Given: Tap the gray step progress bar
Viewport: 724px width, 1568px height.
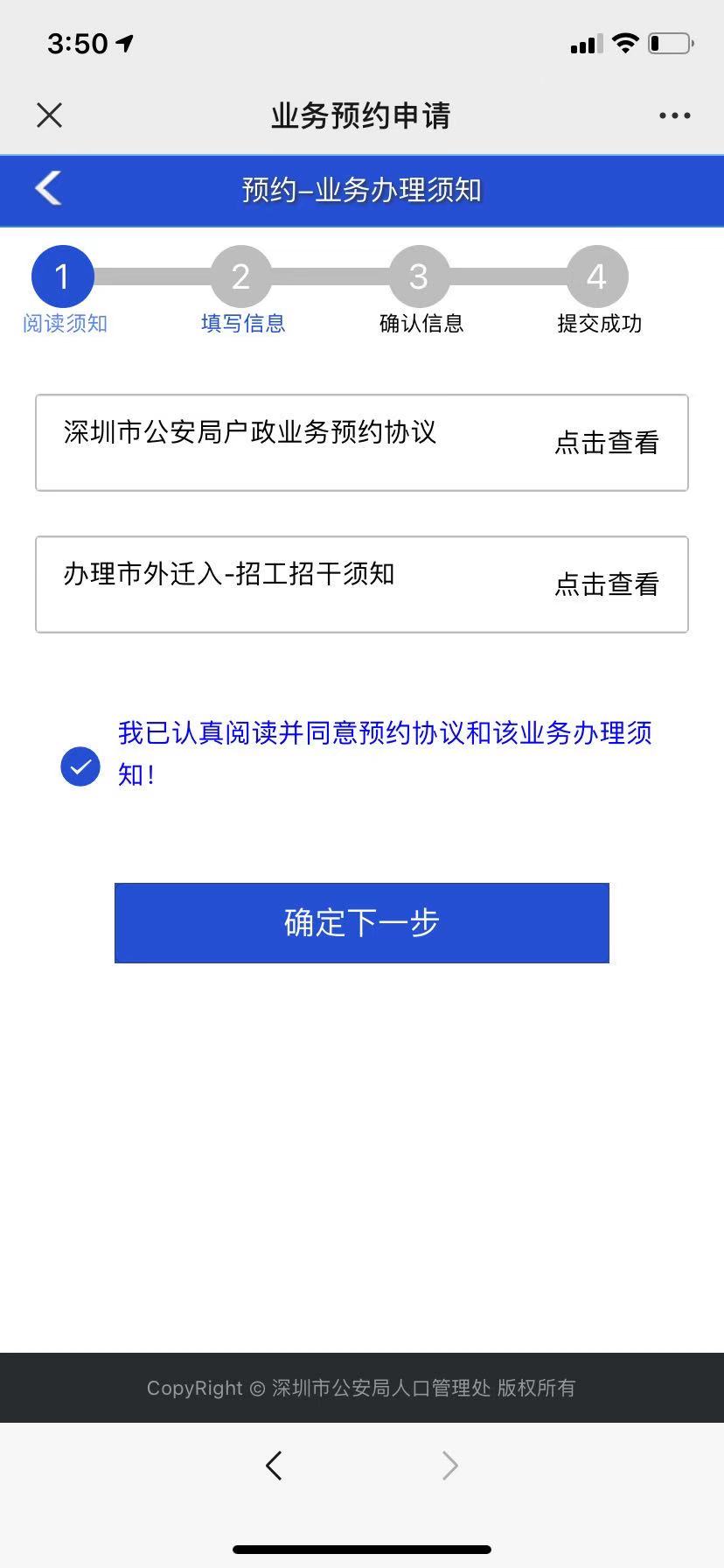Looking at the screenshot, I should (x=332, y=276).
